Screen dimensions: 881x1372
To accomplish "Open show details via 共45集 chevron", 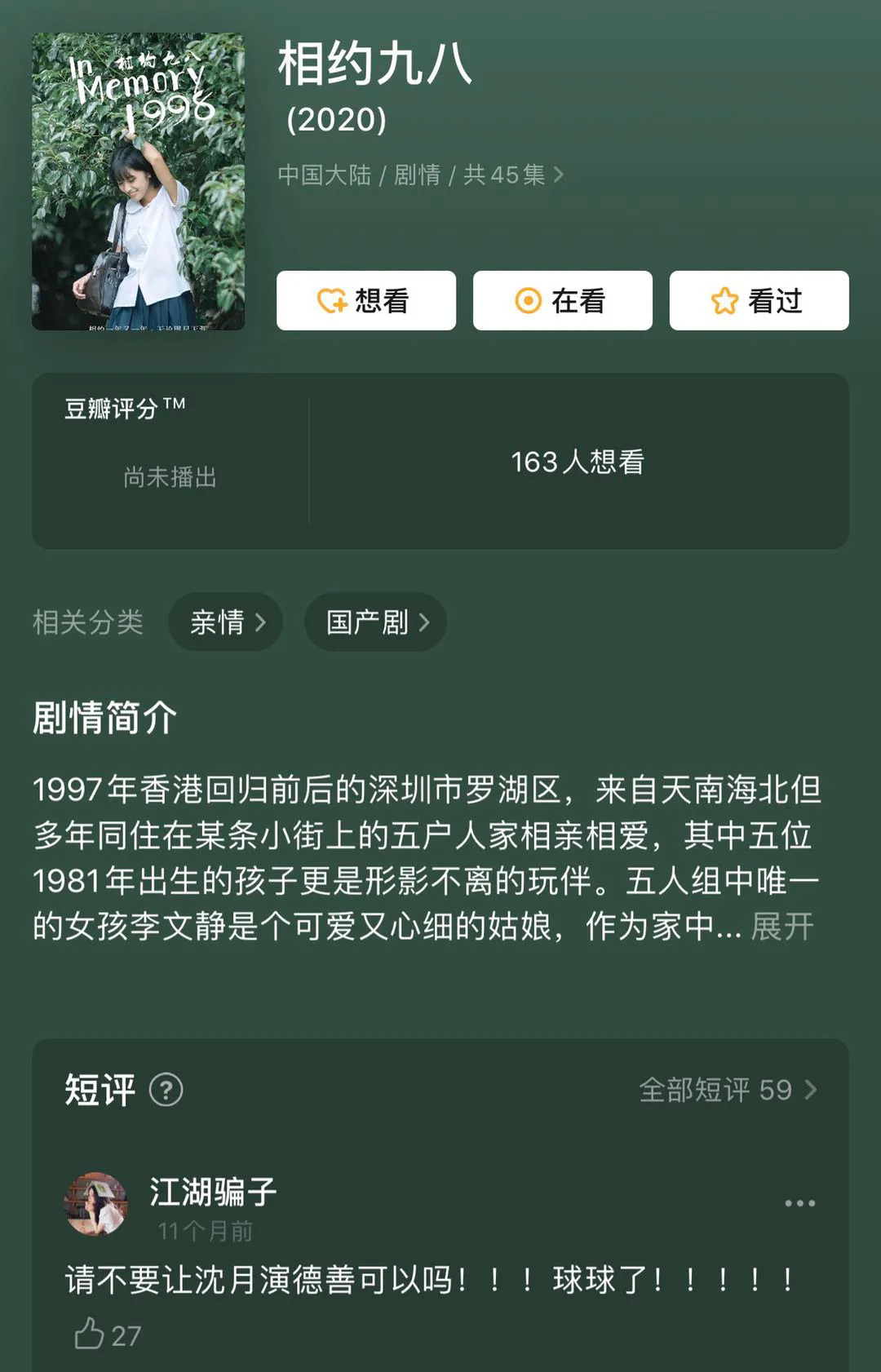I will click(x=559, y=175).
